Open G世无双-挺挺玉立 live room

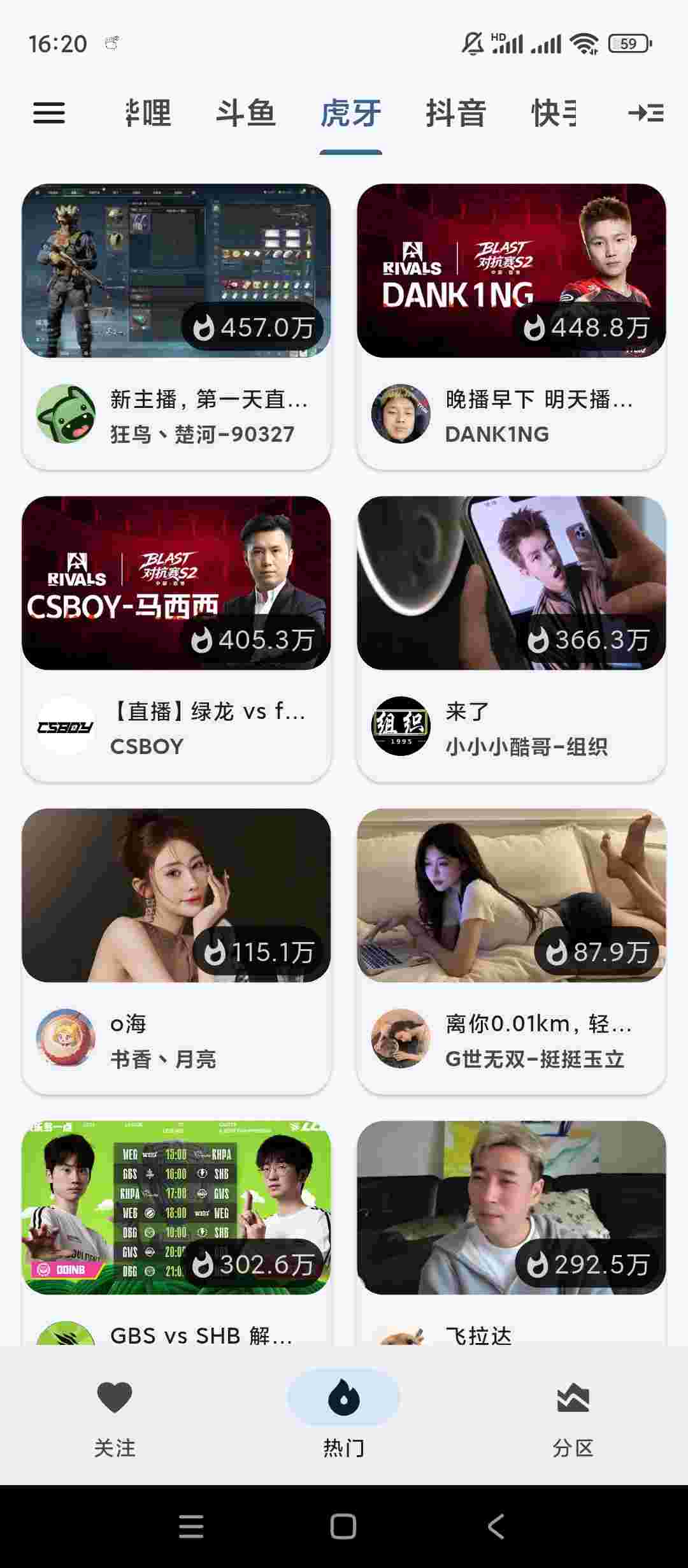511,951
